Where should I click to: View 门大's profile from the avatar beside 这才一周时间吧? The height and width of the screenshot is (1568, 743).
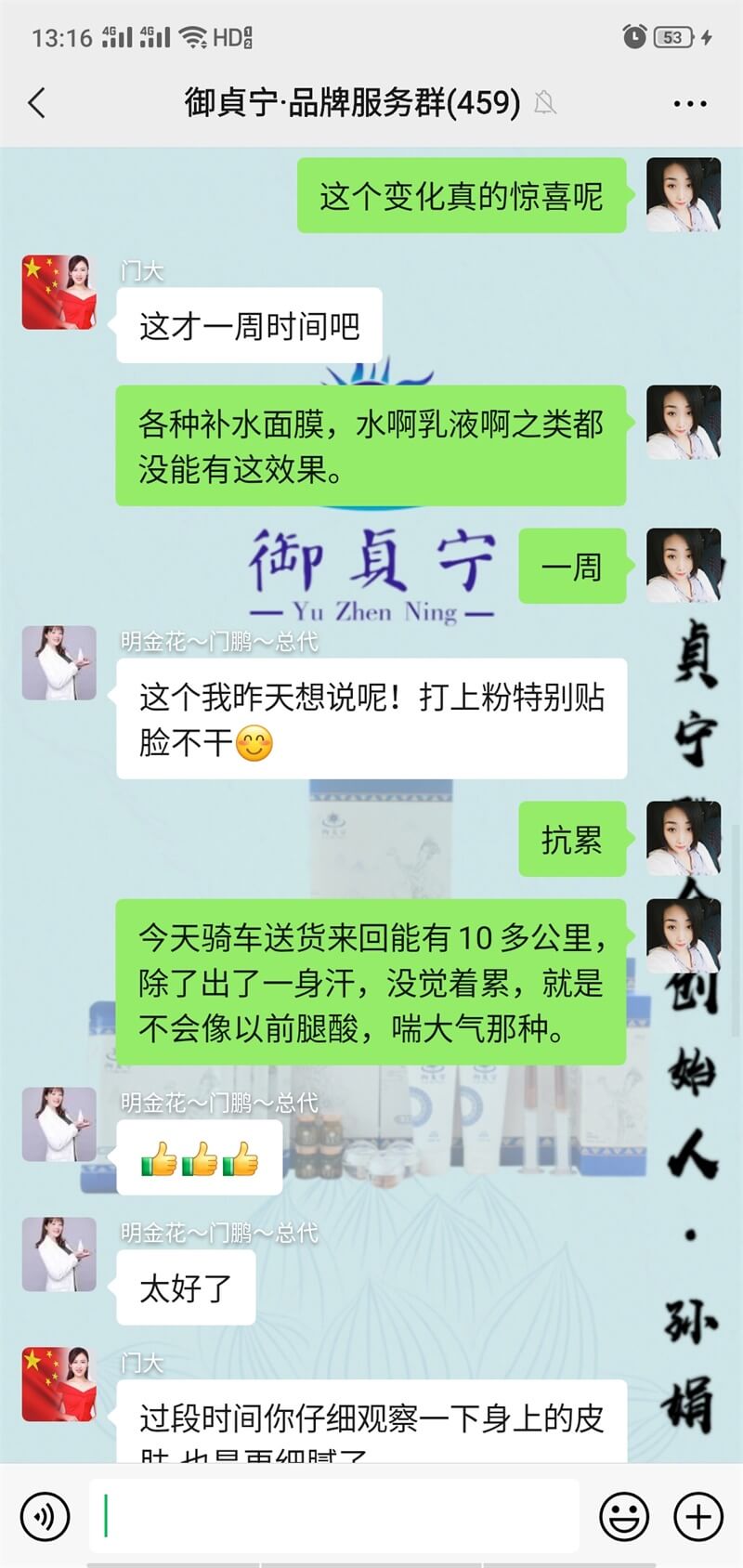59,293
